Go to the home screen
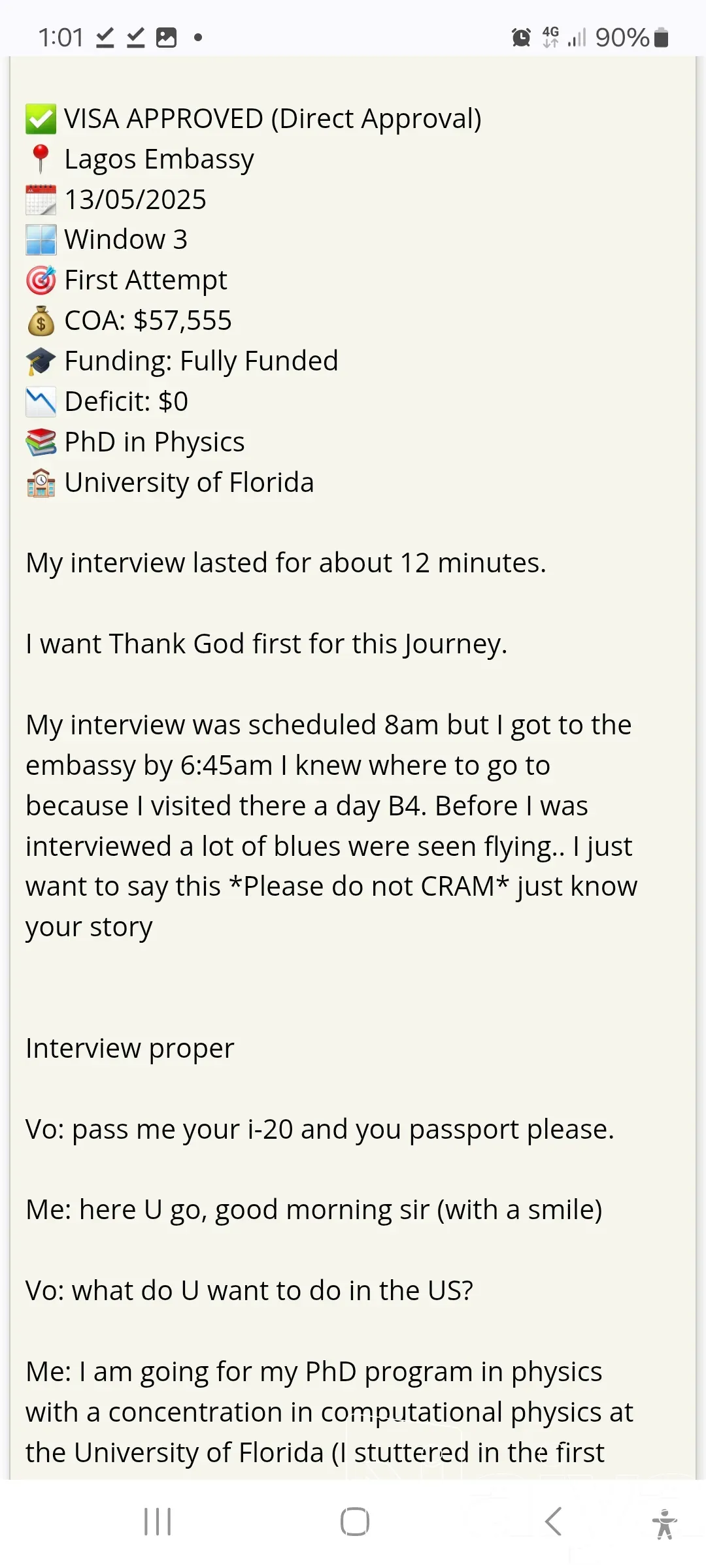The image size is (706, 1568). pos(355,1522)
